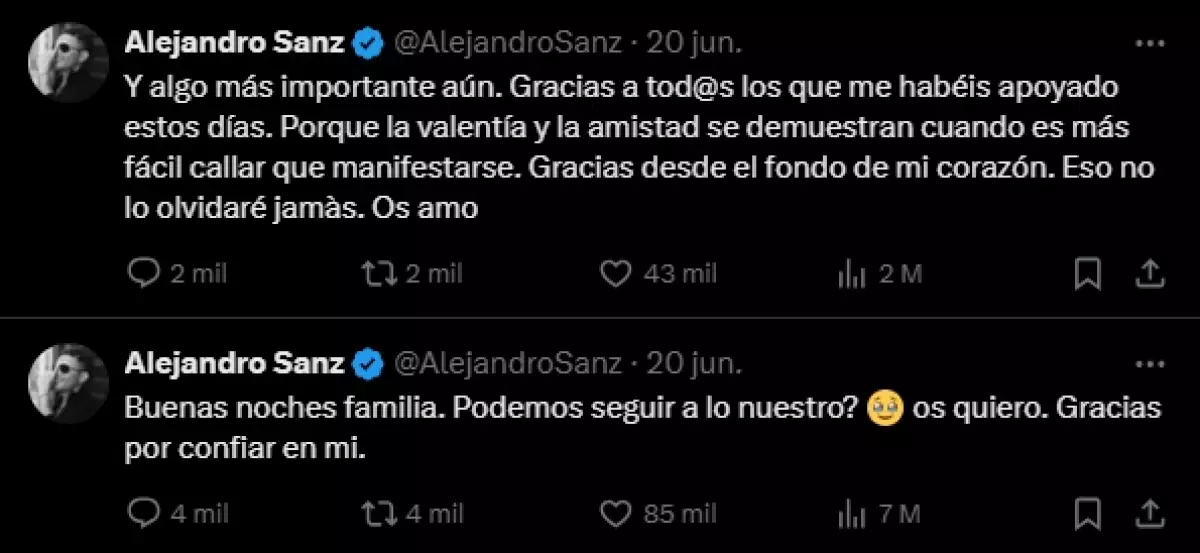The image size is (1200, 553).
Task: Open Alejandro Sanz's avatar on the first tweet
Action: click(x=68, y=62)
